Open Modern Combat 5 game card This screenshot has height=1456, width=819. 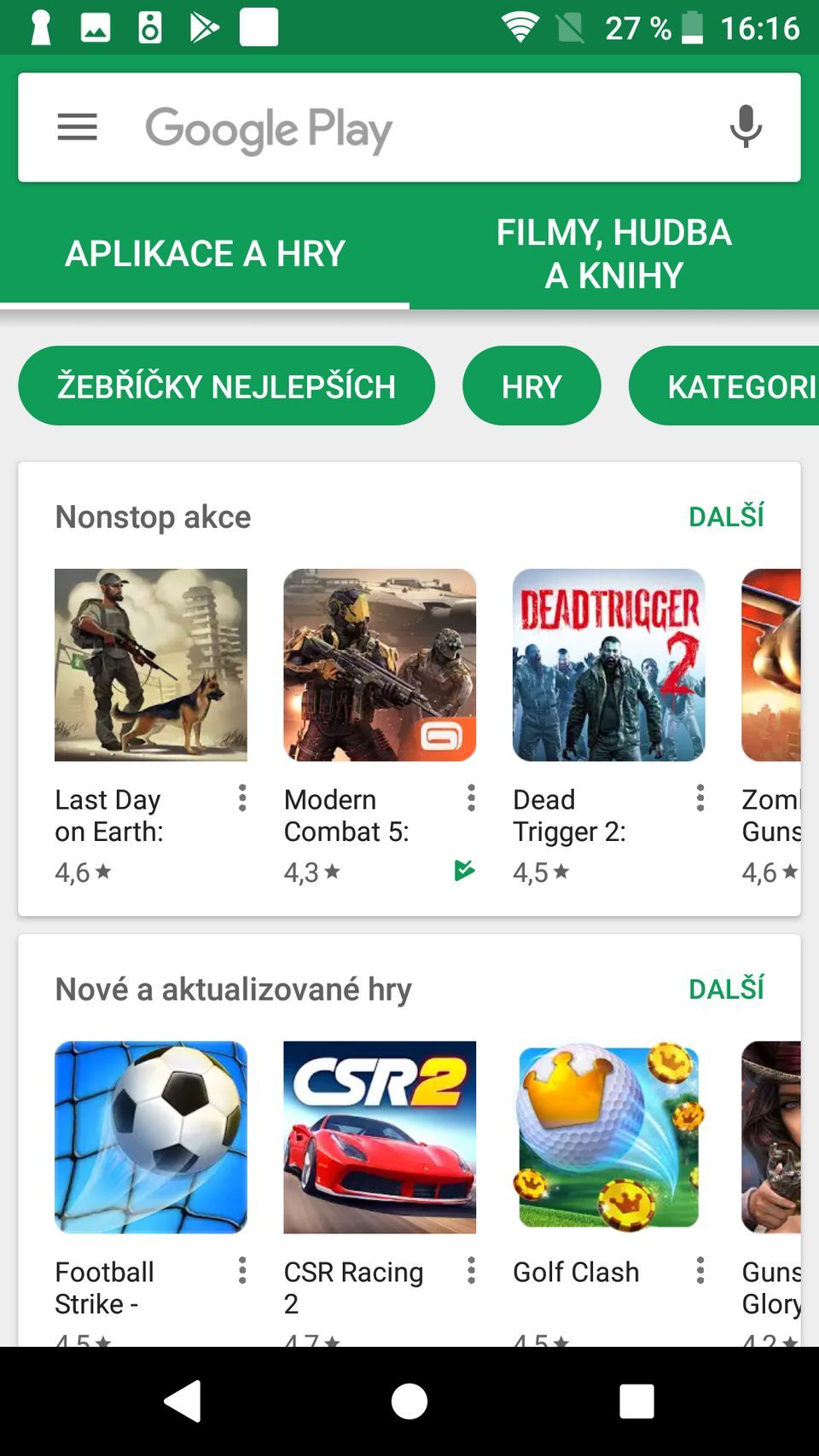tap(380, 665)
